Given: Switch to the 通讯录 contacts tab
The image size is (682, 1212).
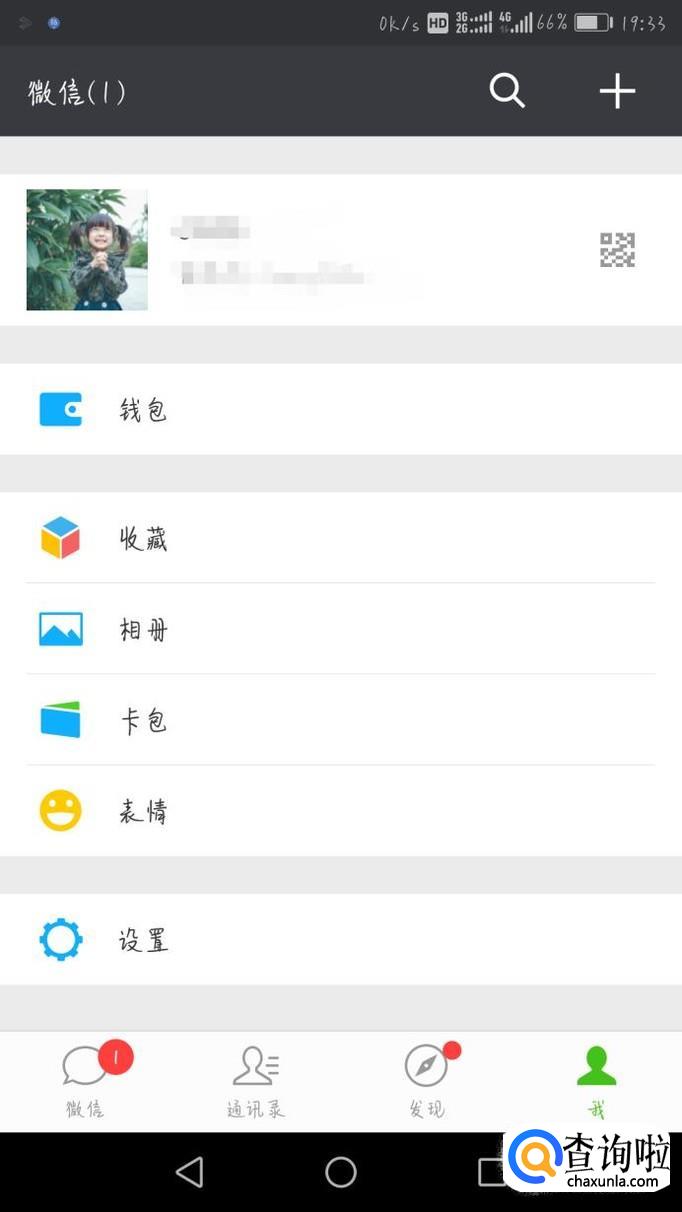Looking at the screenshot, I should click(256, 1080).
